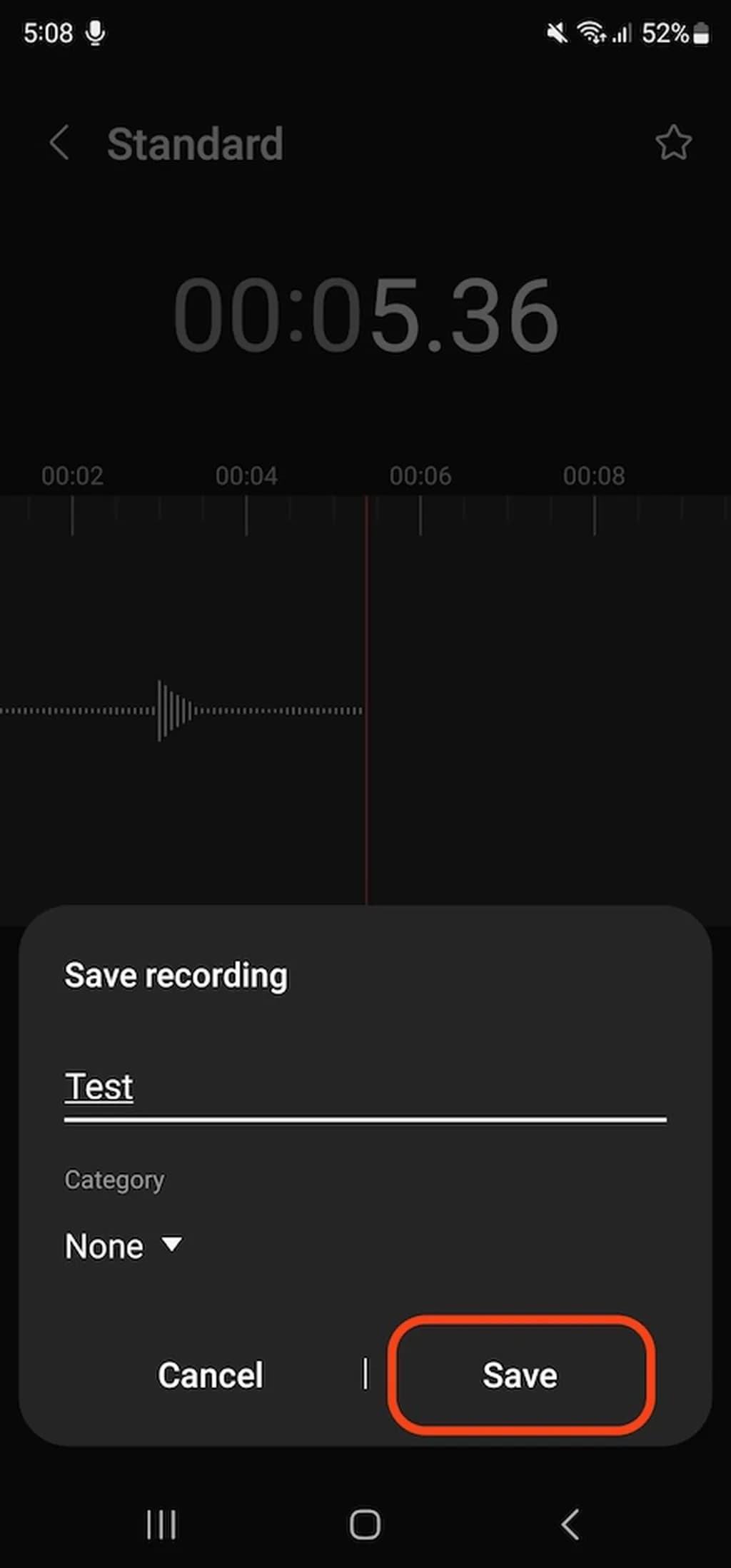This screenshot has width=731, height=1568.
Task: Edit the recording name field
Action: click(364, 1088)
